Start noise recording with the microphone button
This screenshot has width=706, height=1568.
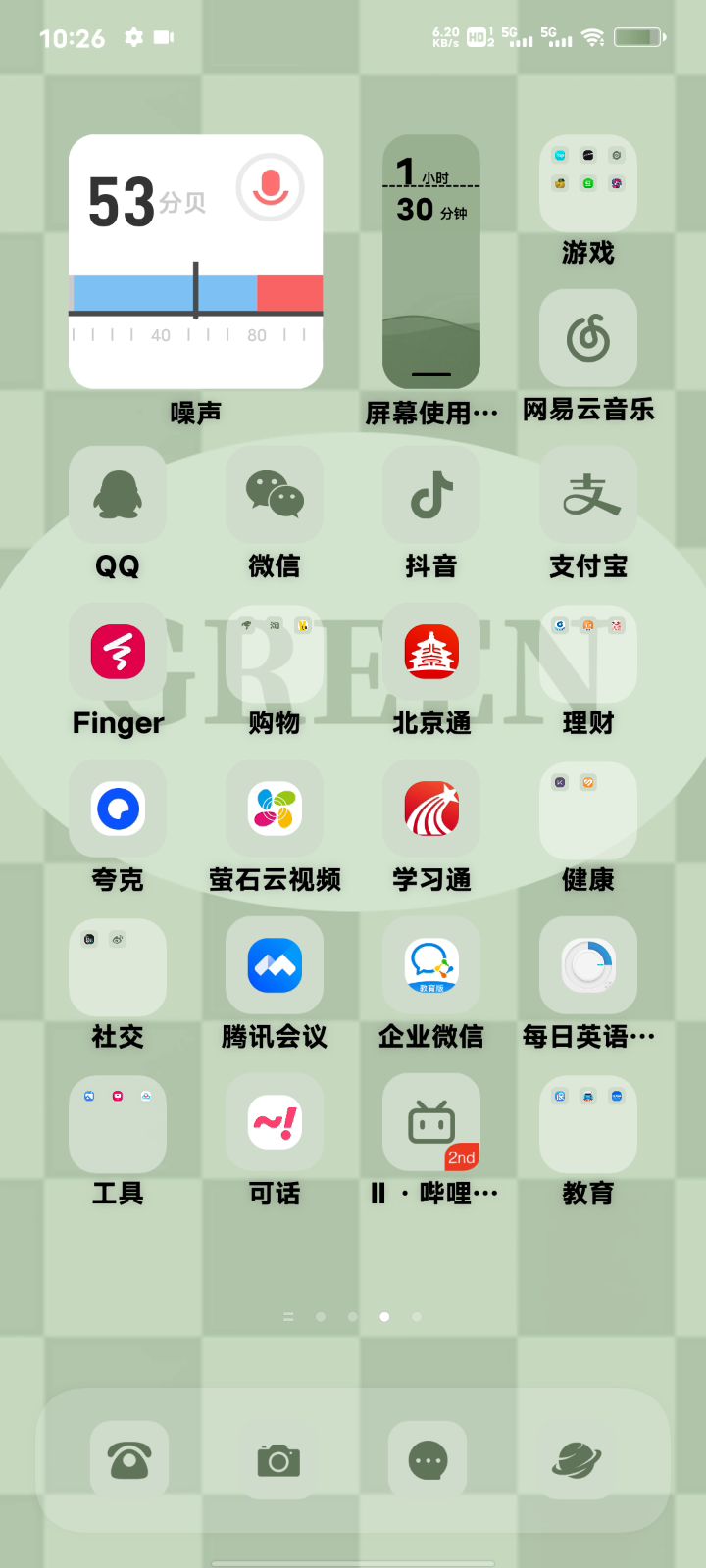coord(270,187)
